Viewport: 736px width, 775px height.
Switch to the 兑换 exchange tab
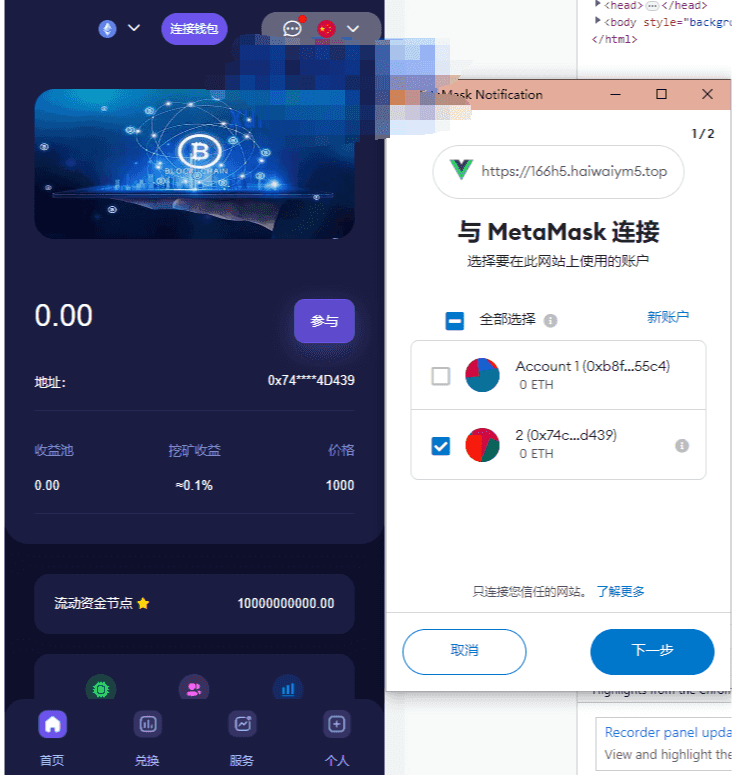coord(147,738)
